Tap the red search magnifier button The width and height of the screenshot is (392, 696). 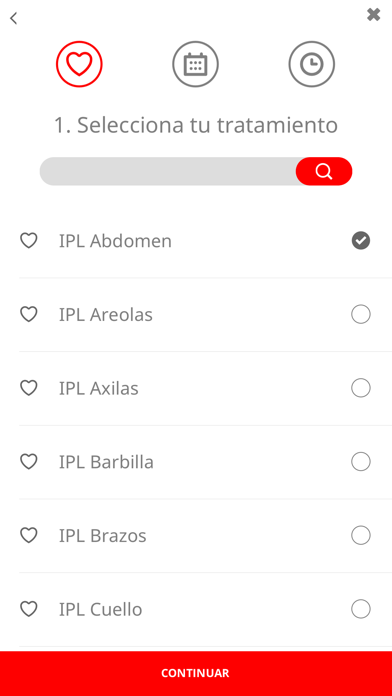324,171
